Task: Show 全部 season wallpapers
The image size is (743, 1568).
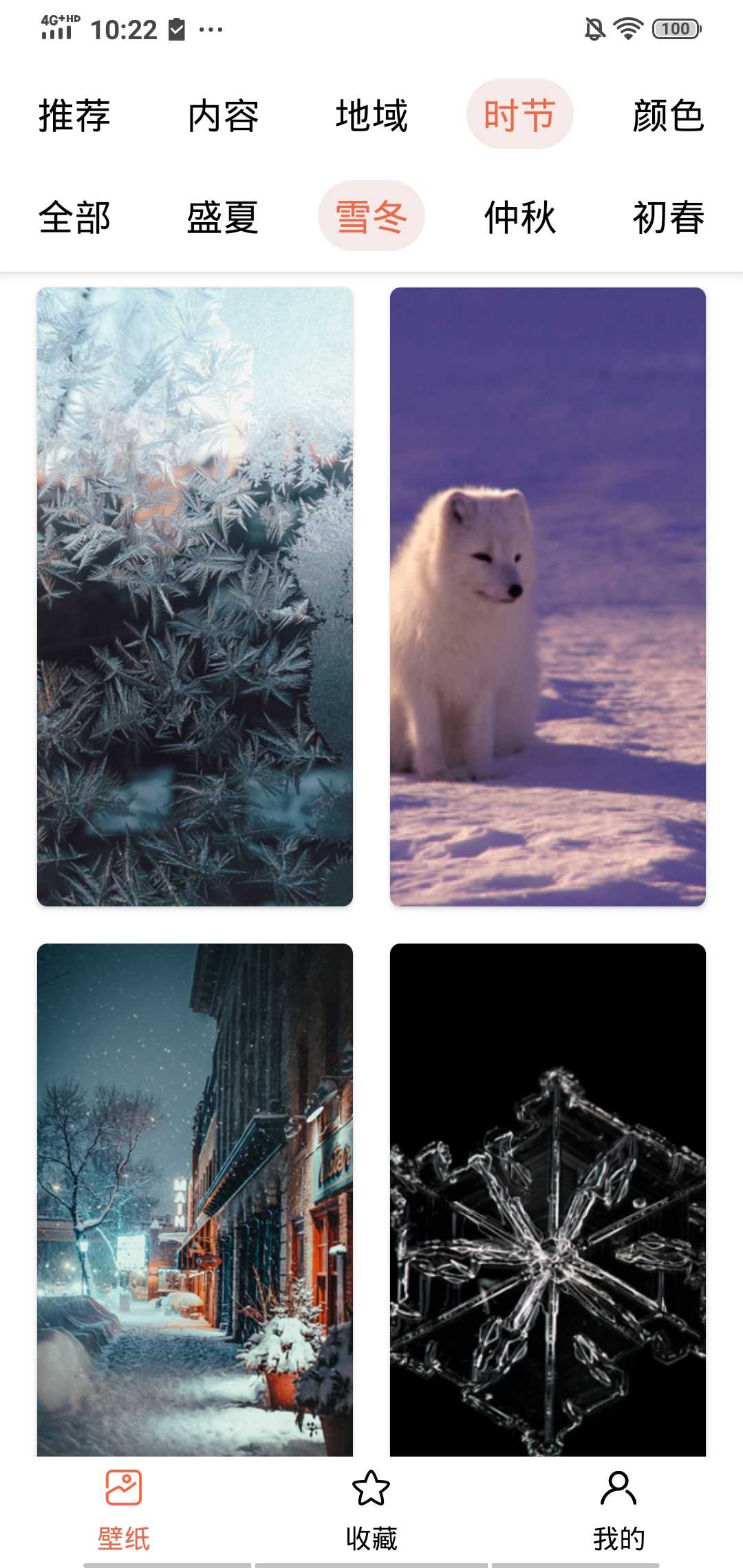Action: coord(74,217)
